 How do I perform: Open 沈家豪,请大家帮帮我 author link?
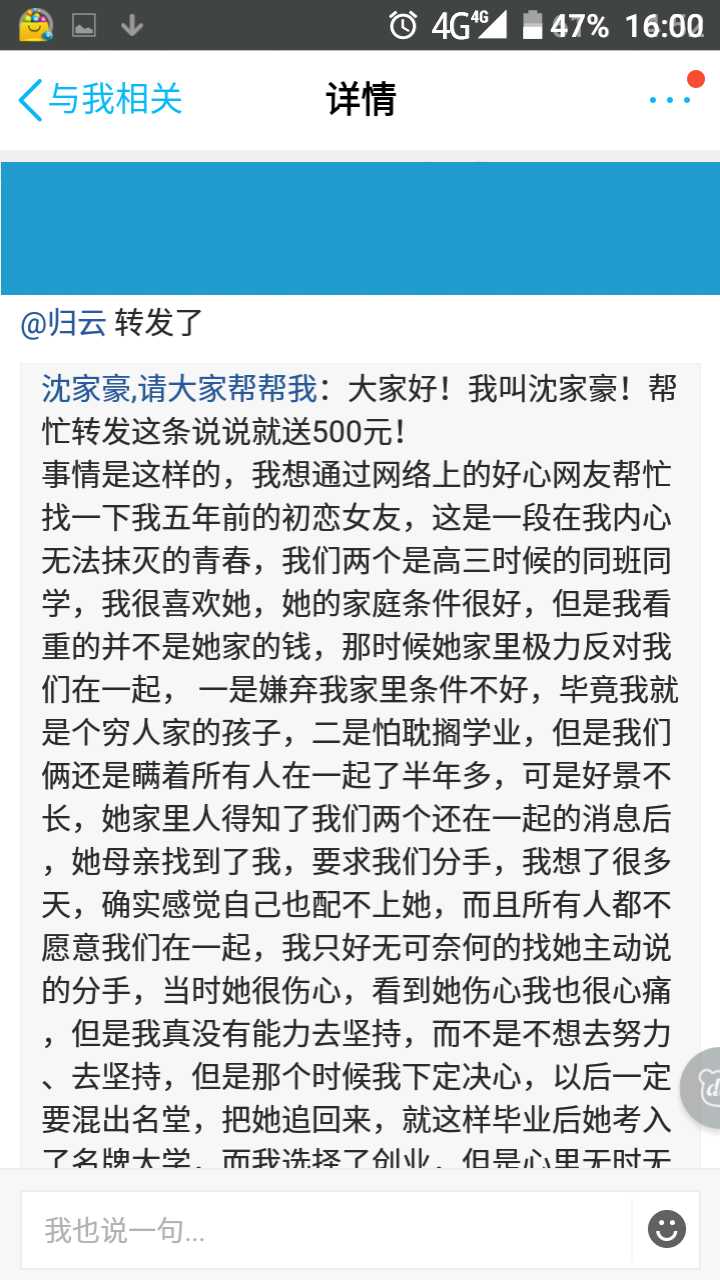coord(179,388)
